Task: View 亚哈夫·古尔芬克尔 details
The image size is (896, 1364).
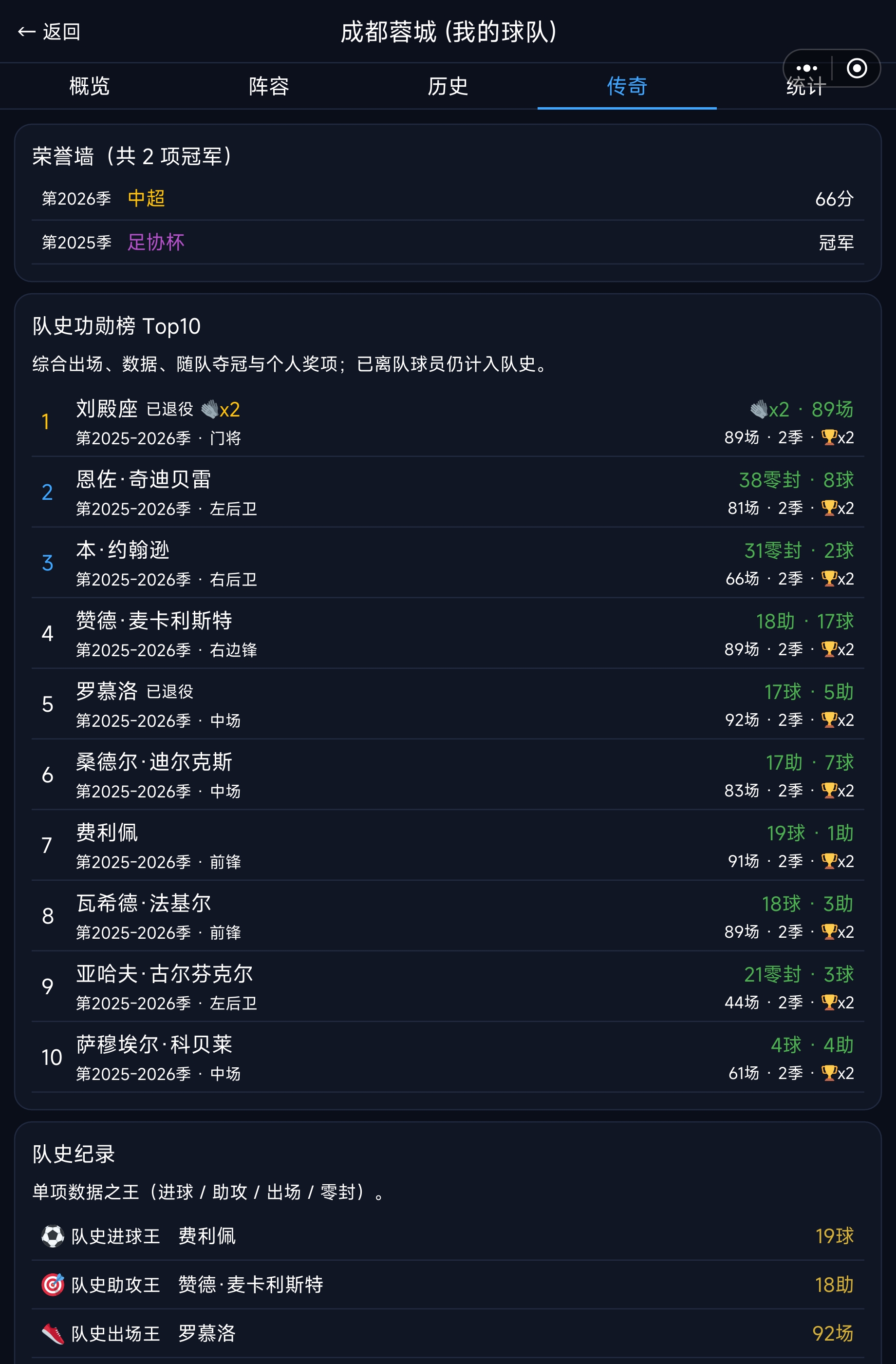Action: [448, 986]
